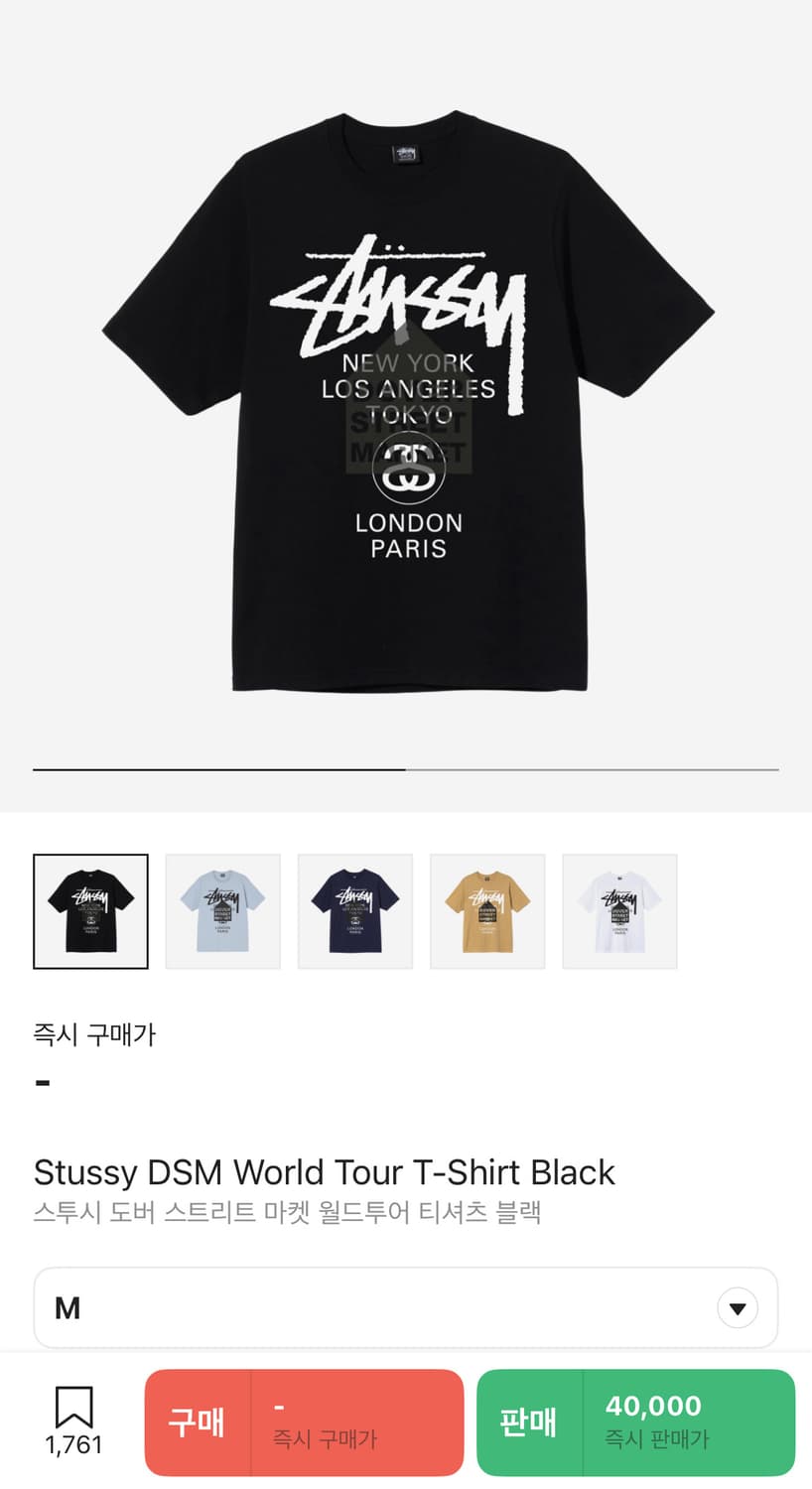This screenshot has width=812, height=1489.
Task: Tap the red 구매 buy button
Action: tap(304, 1421)
